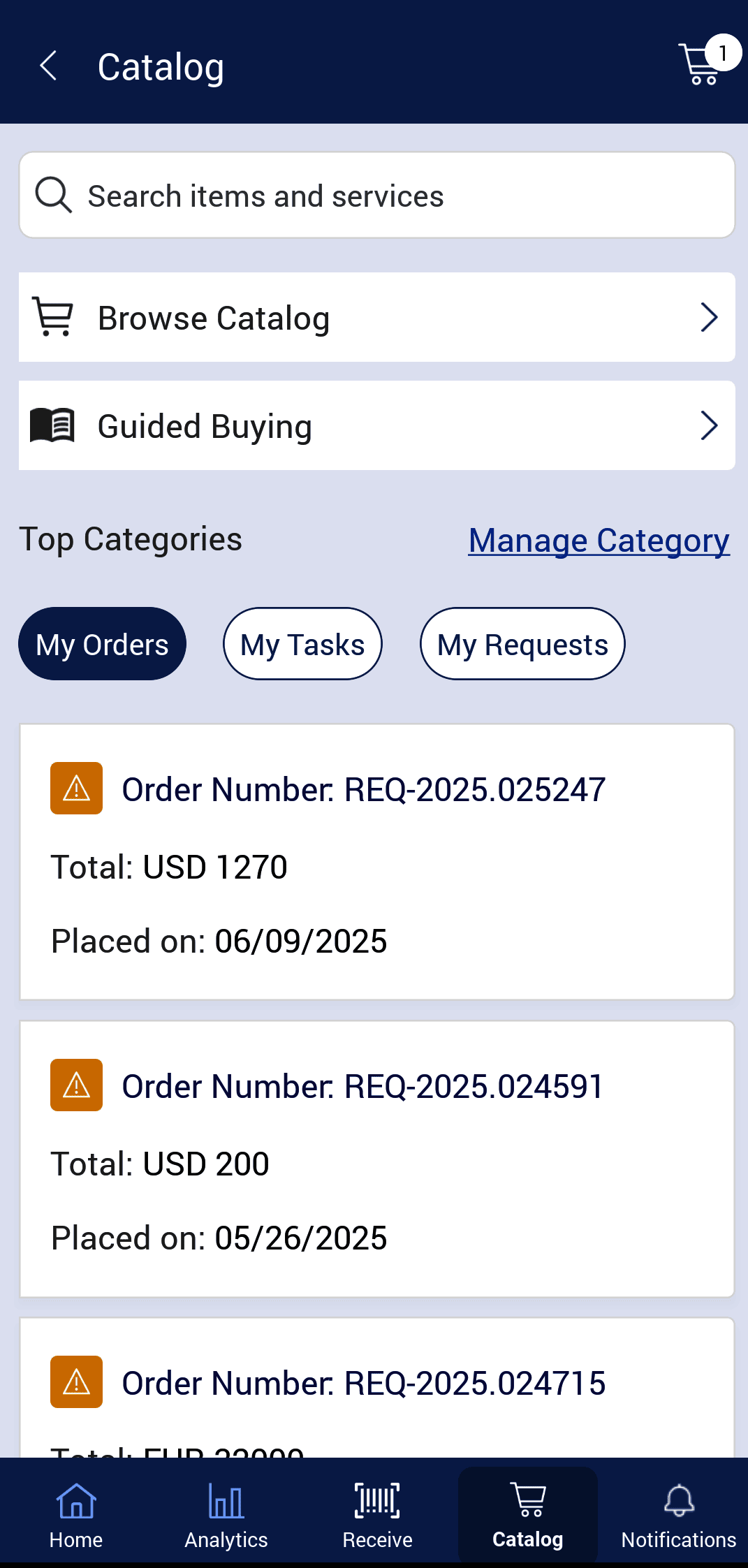This screenshot has width=748, height=1568.
Task: Tap the Catalog tab in bottom navigation
Action: coord(528,1515)
